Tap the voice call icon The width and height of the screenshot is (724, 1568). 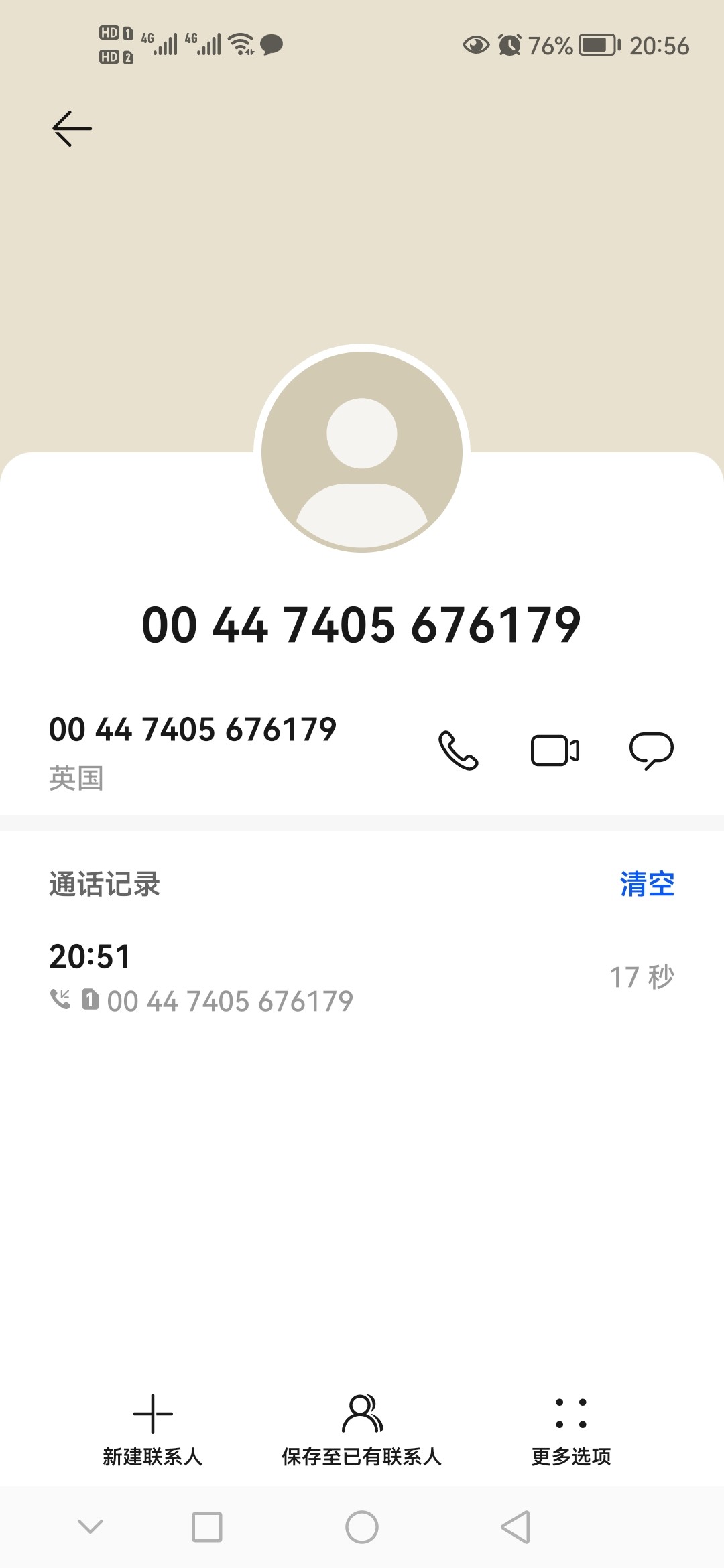pos(458,752)
